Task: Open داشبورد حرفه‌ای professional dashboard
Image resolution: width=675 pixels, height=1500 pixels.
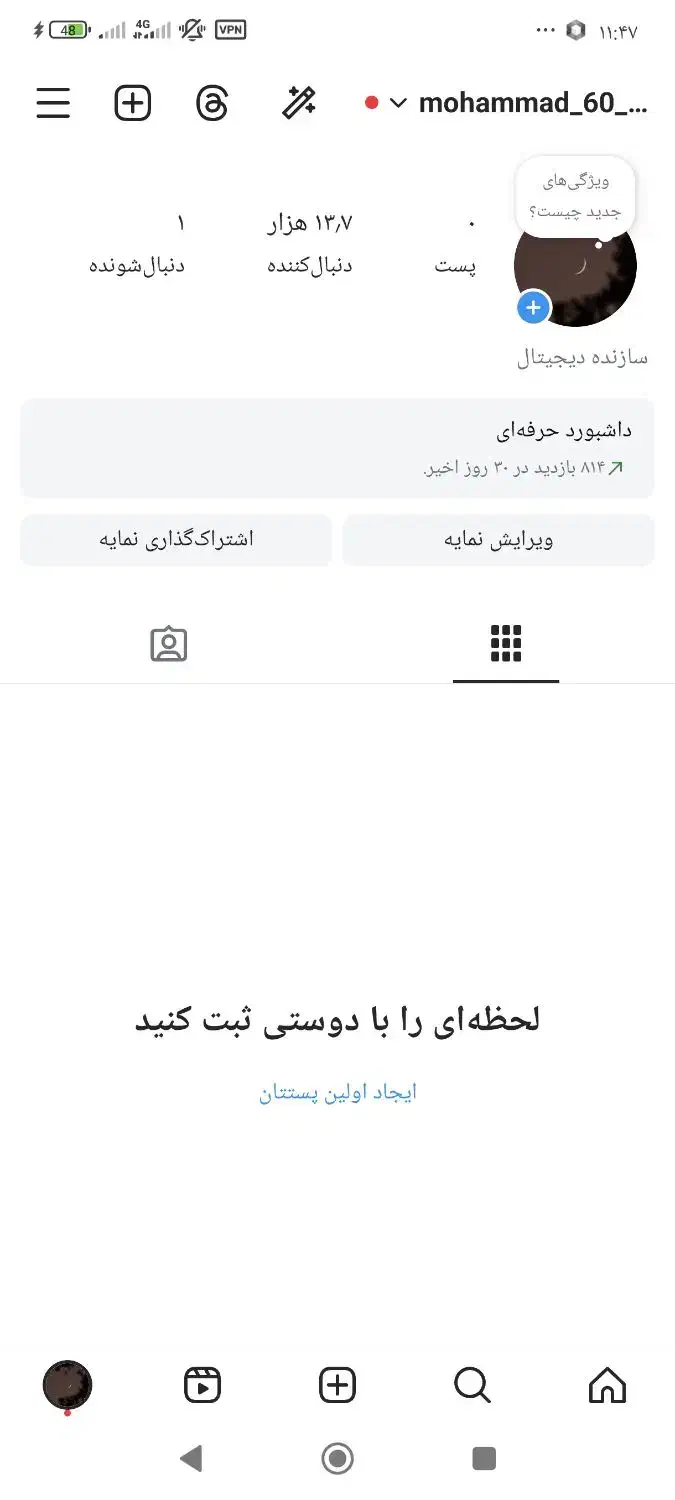Action: pos(337,448)
